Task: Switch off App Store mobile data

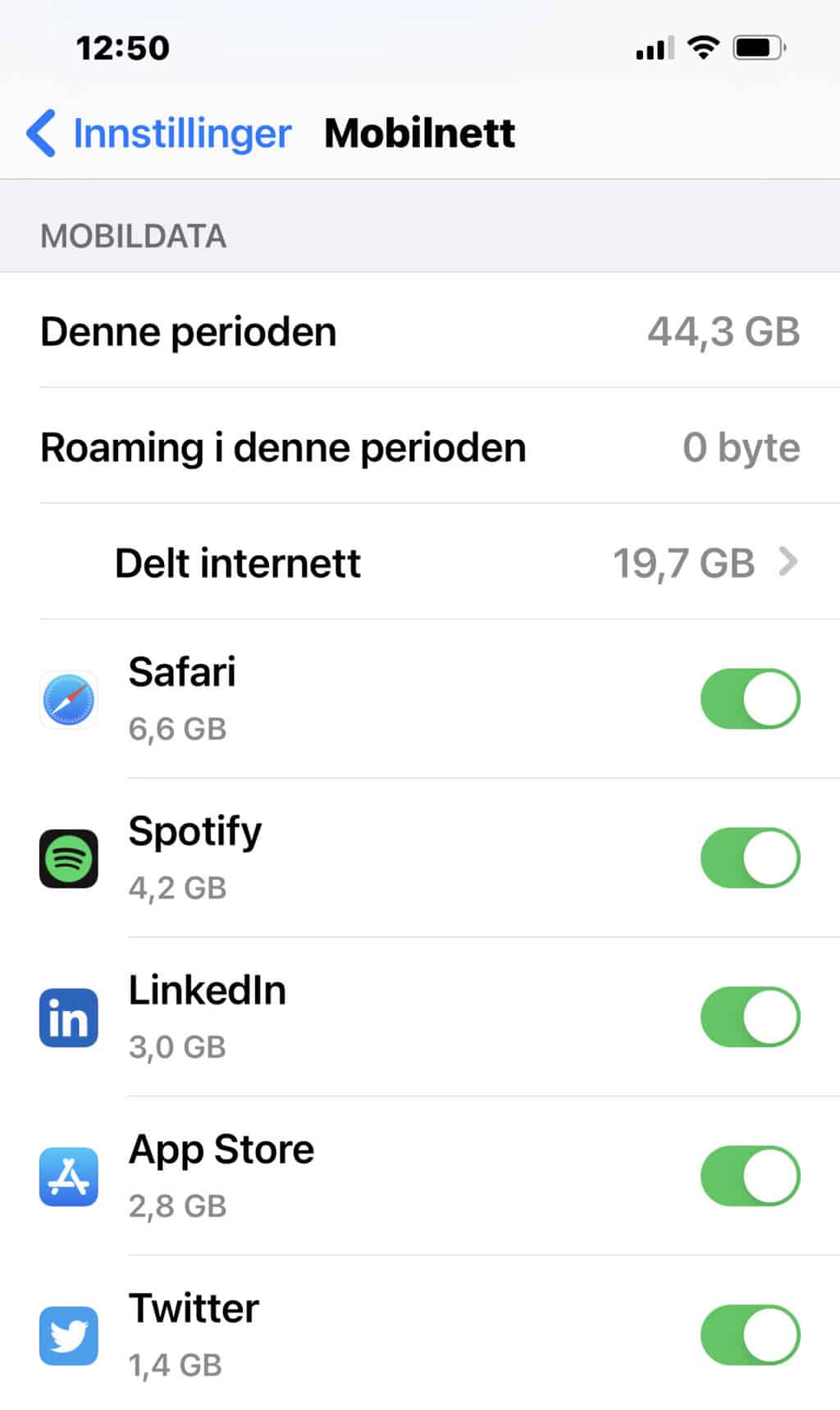Action: click(750, 1176)
